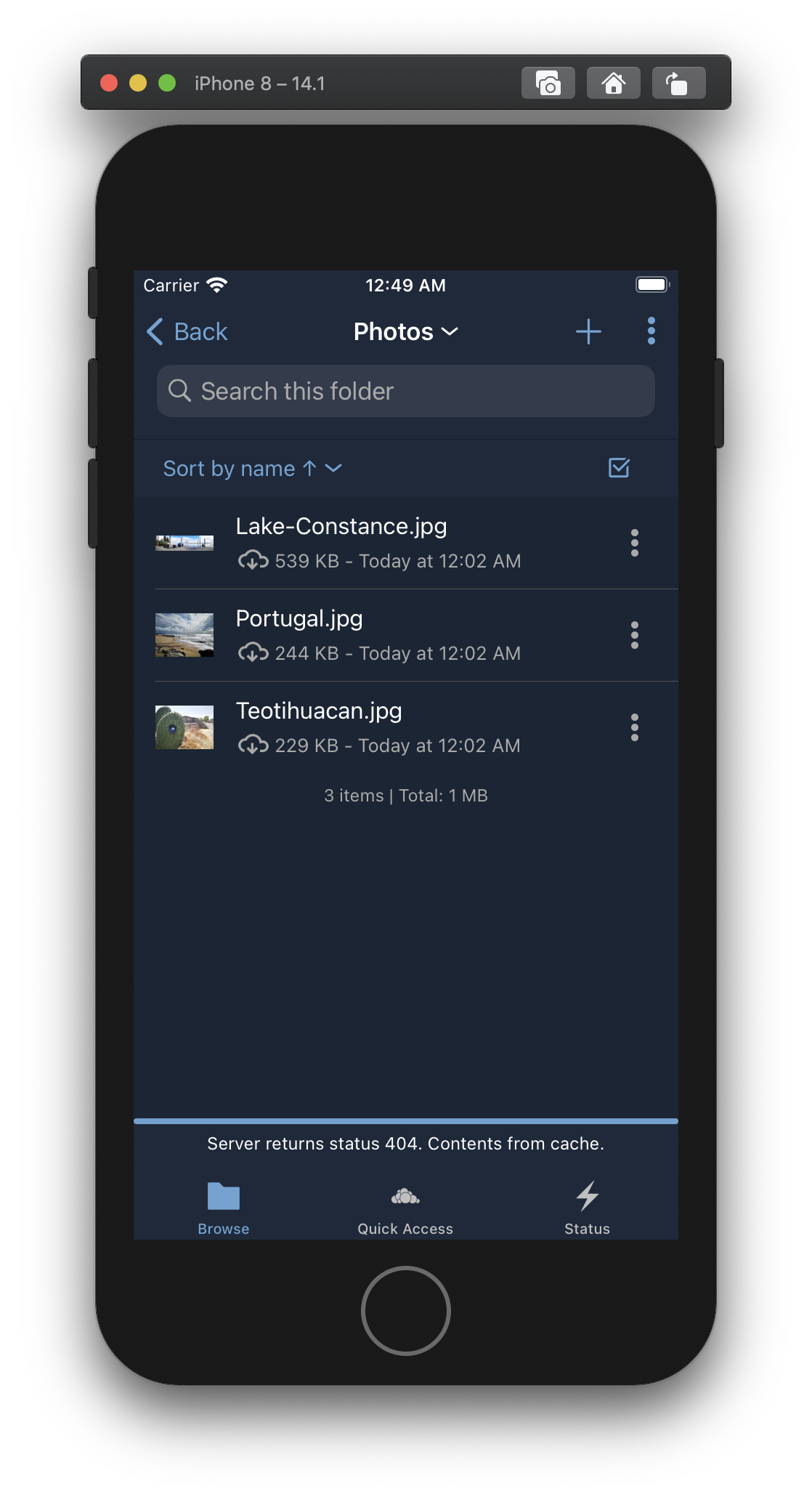The image size is (812, 1494).
Task: Open more options for Lake-Constance.jpg
Action: (634, 543)
